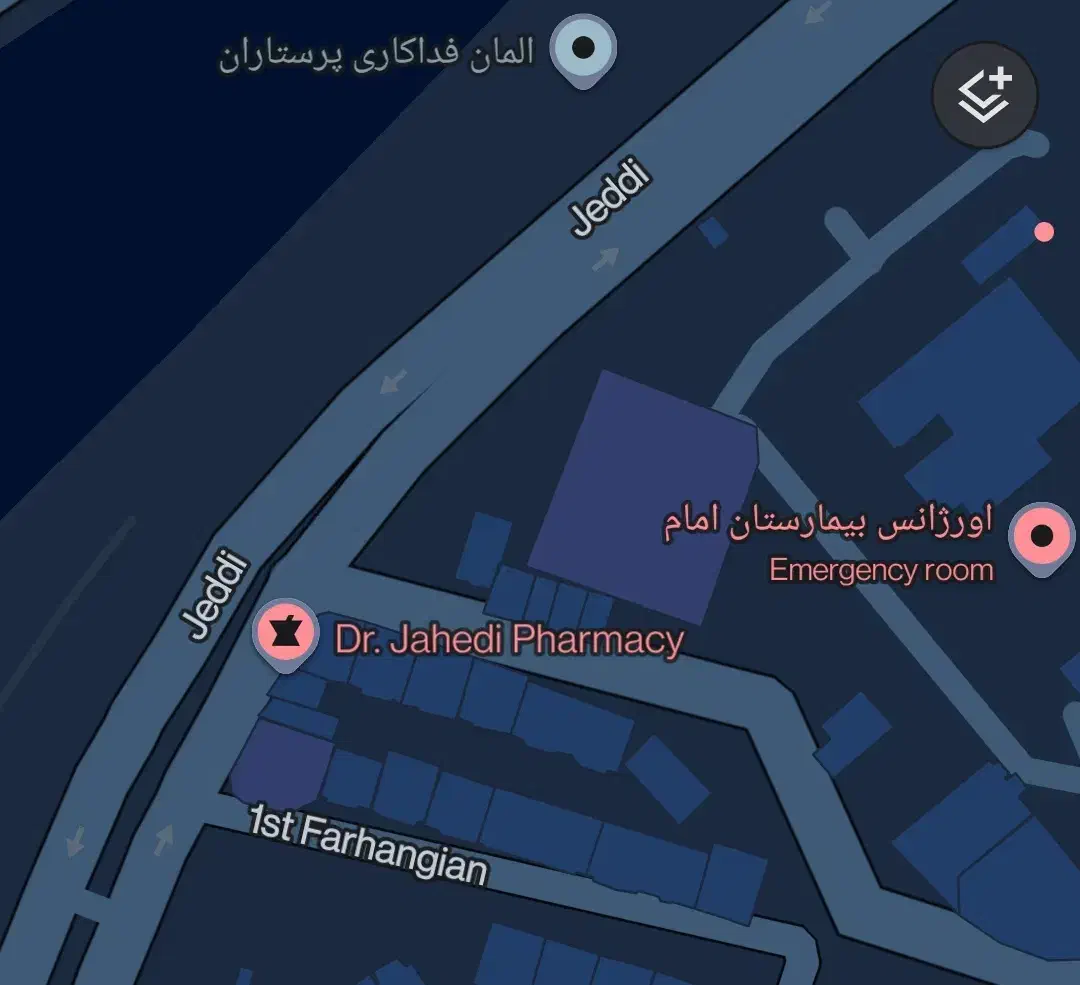Open the map layers button

[x=985, y=96]
